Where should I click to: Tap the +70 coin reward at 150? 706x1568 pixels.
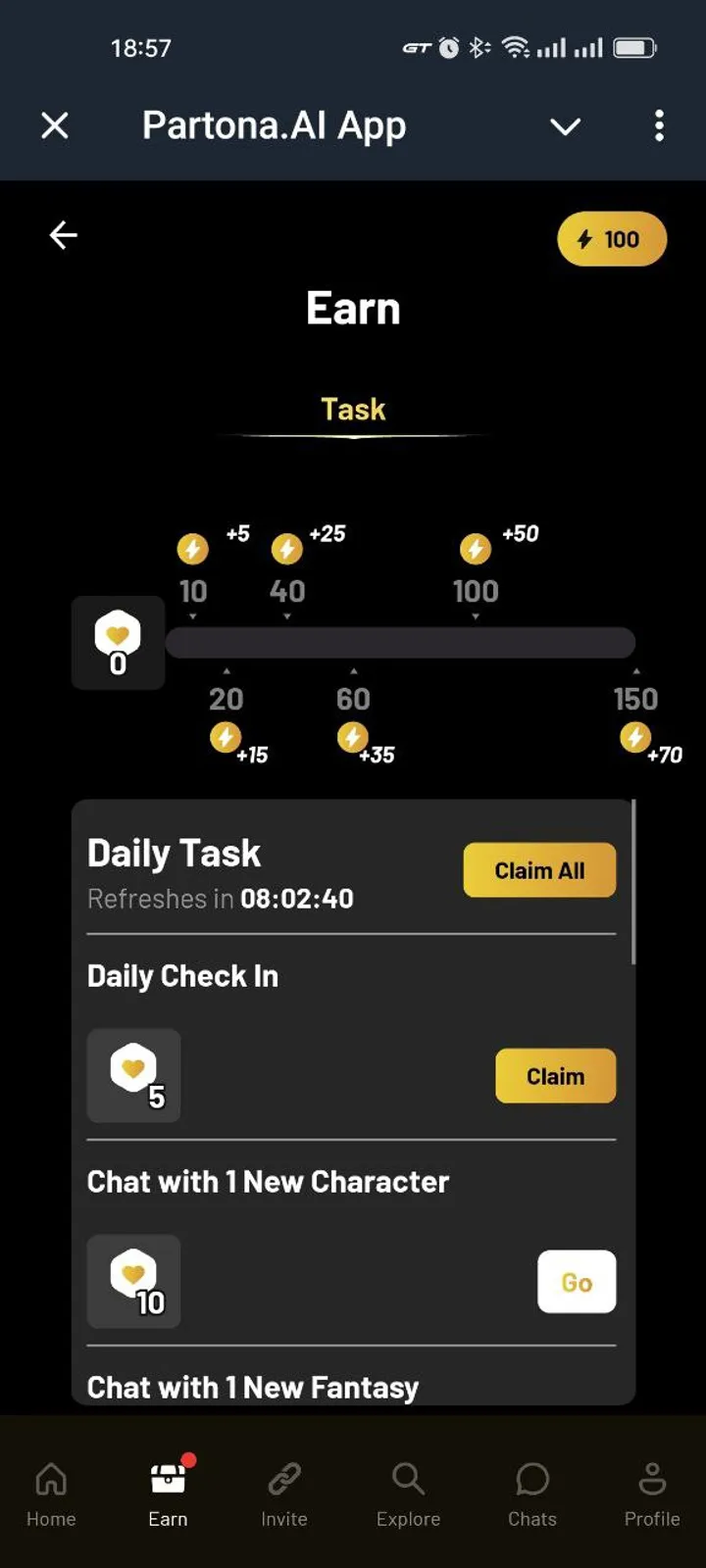click(635, 737)
